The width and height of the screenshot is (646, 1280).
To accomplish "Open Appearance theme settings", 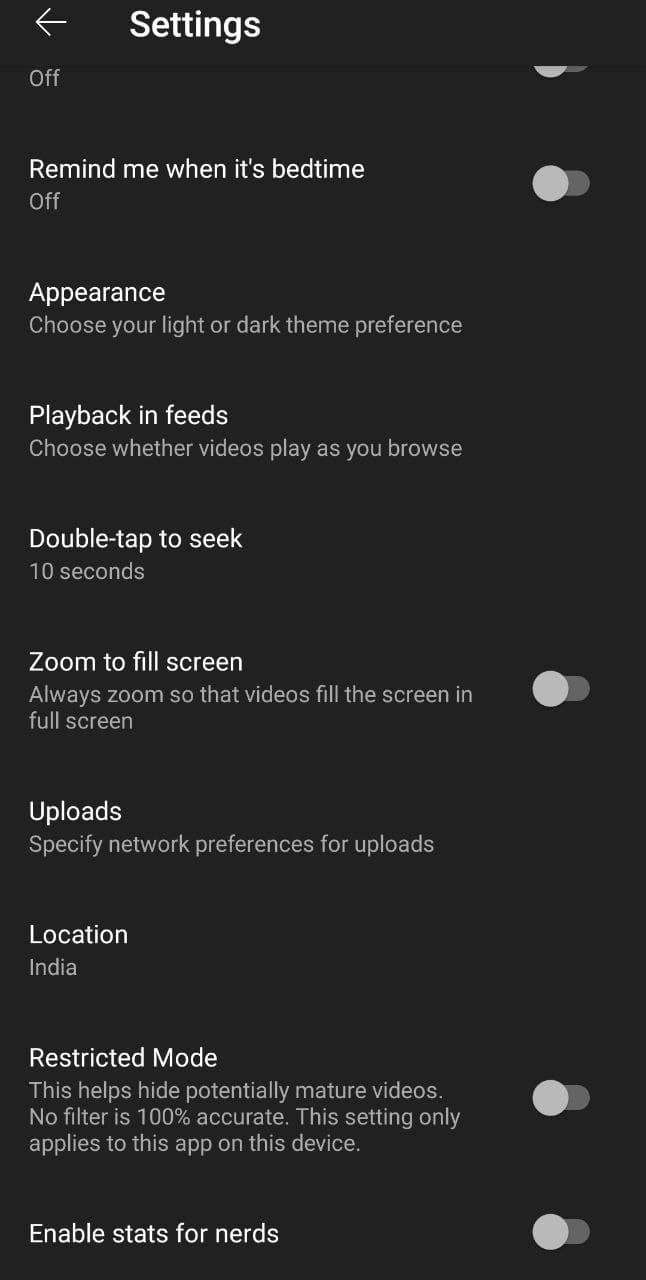I will tap(323, 308).
